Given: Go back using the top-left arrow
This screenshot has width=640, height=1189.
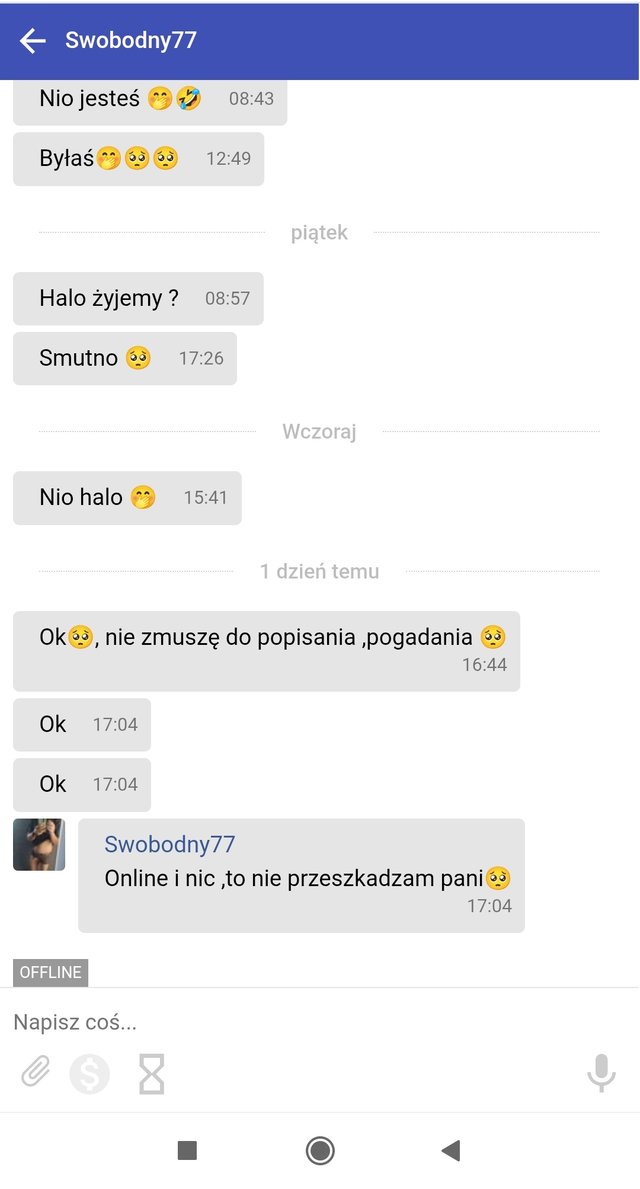Looking at the screenshot, I should tap(33, 40).
